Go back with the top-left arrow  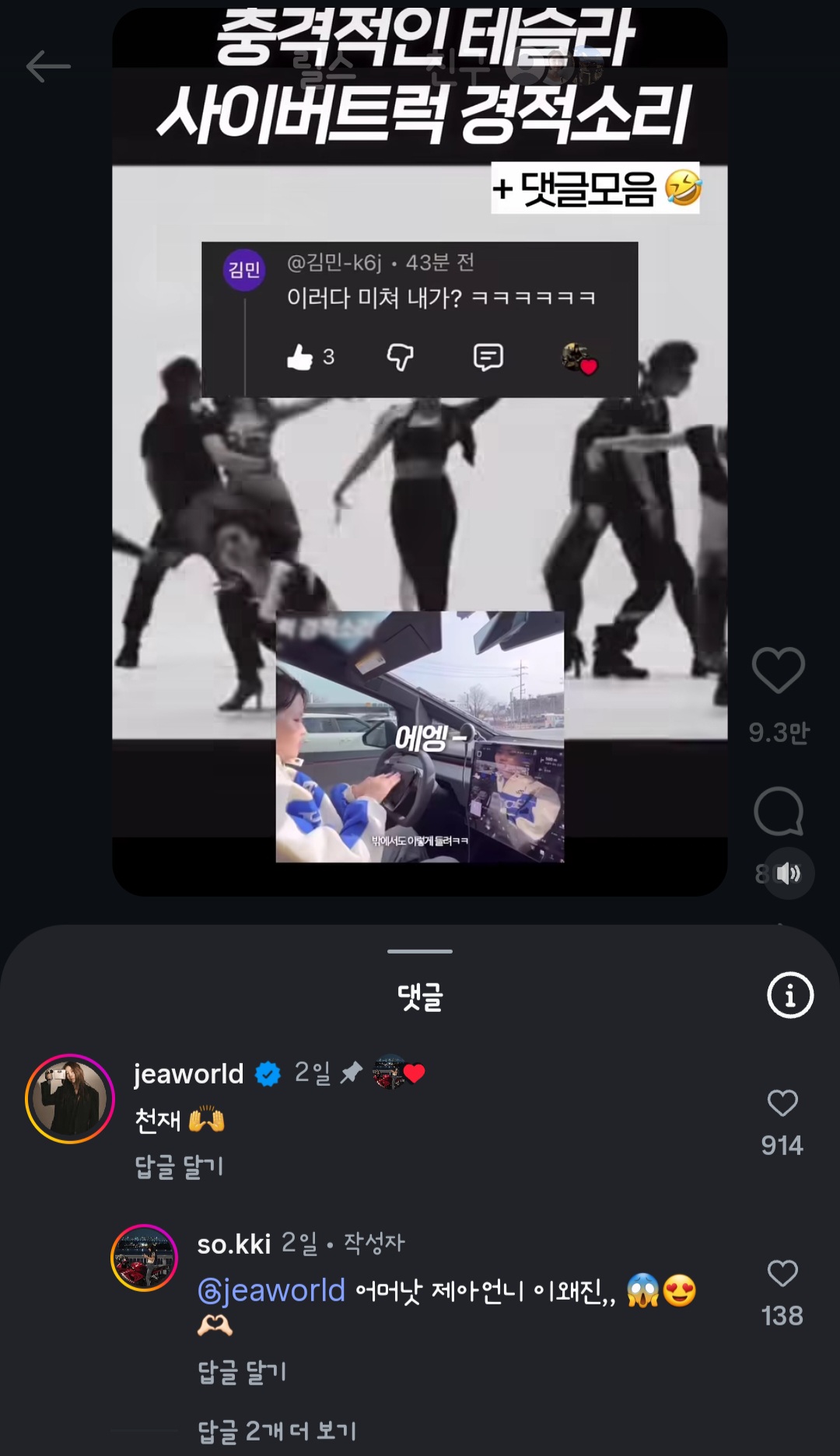(x=48, y=67)
